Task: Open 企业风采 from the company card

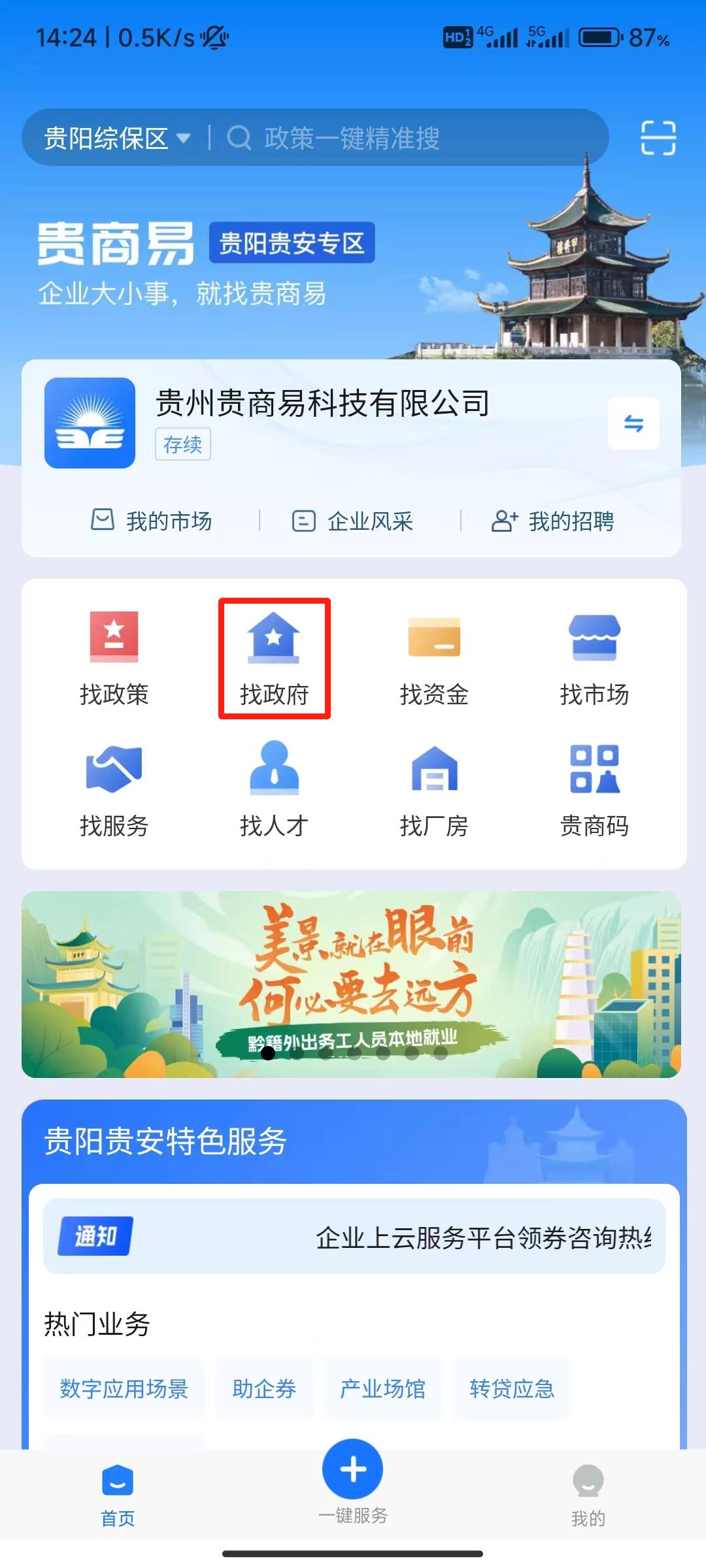Action: [x=351, y=521]
